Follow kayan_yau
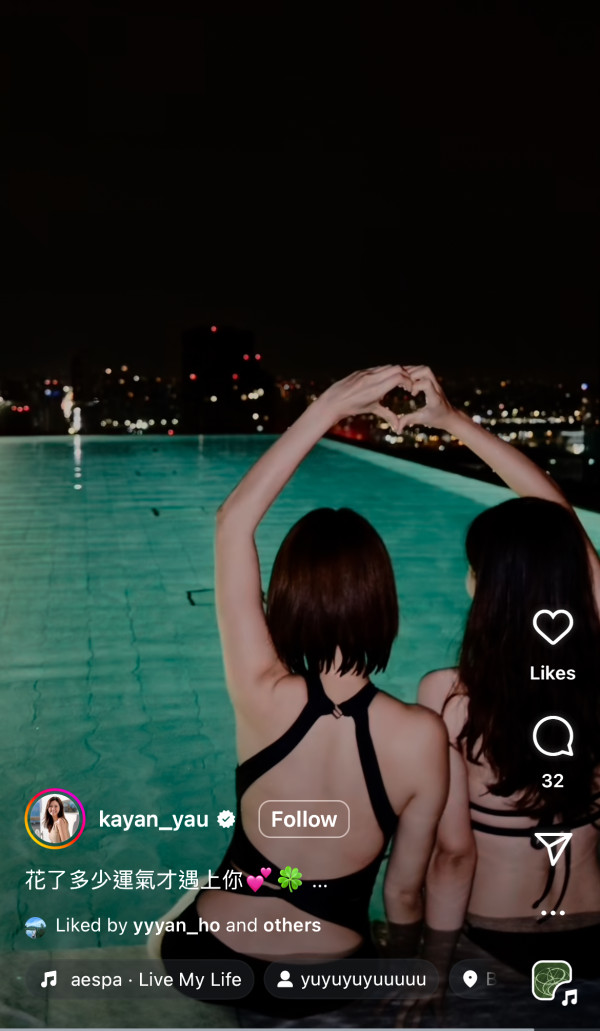 coord(304,819)
